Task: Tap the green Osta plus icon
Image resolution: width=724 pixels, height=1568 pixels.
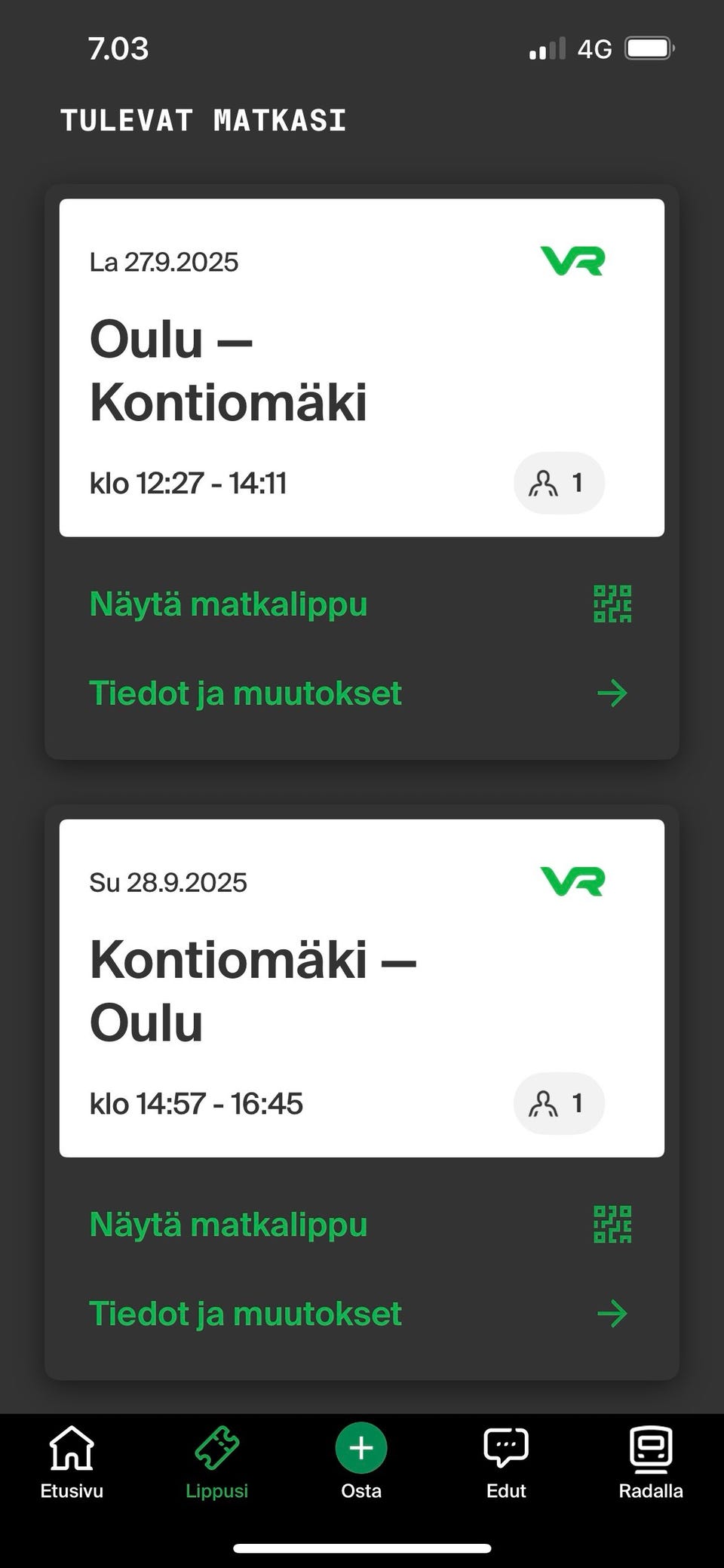Action: pyautogui.click(x=361, y=1447)
